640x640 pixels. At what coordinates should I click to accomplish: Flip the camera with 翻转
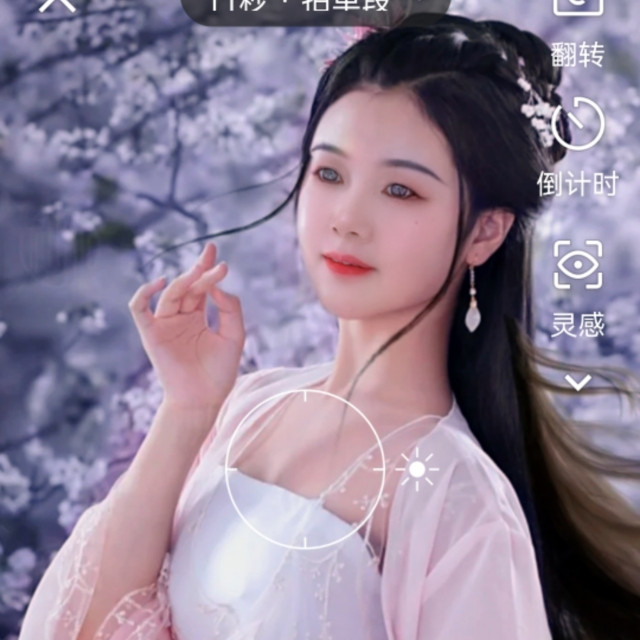point(578,33)
